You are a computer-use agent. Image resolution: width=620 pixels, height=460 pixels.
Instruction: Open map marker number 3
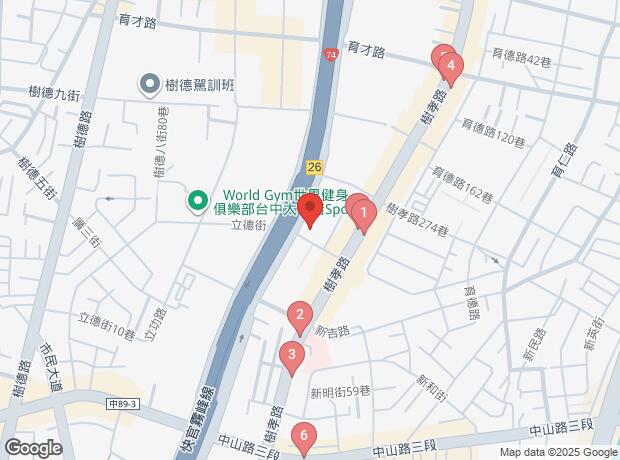tap(291, 354)
